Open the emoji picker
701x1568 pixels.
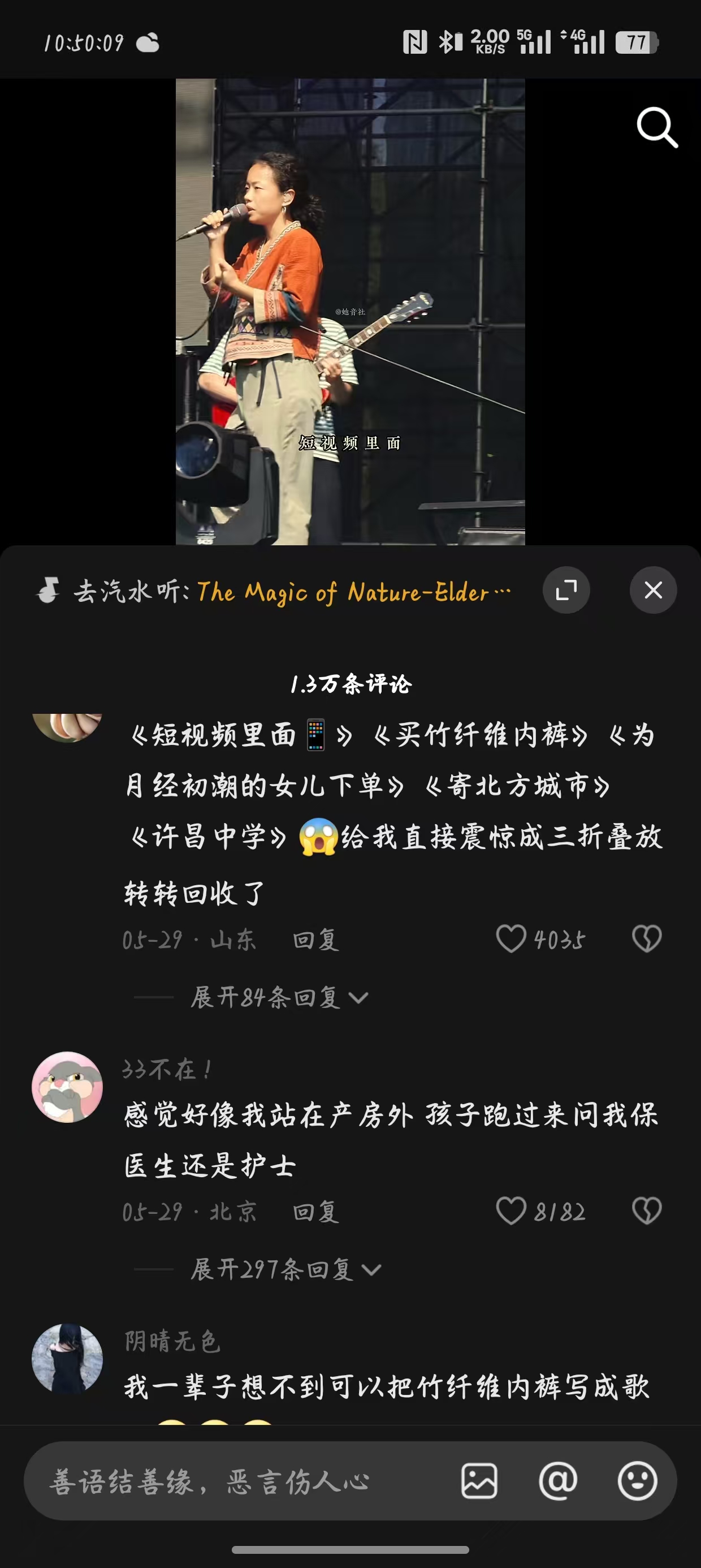637,1481
